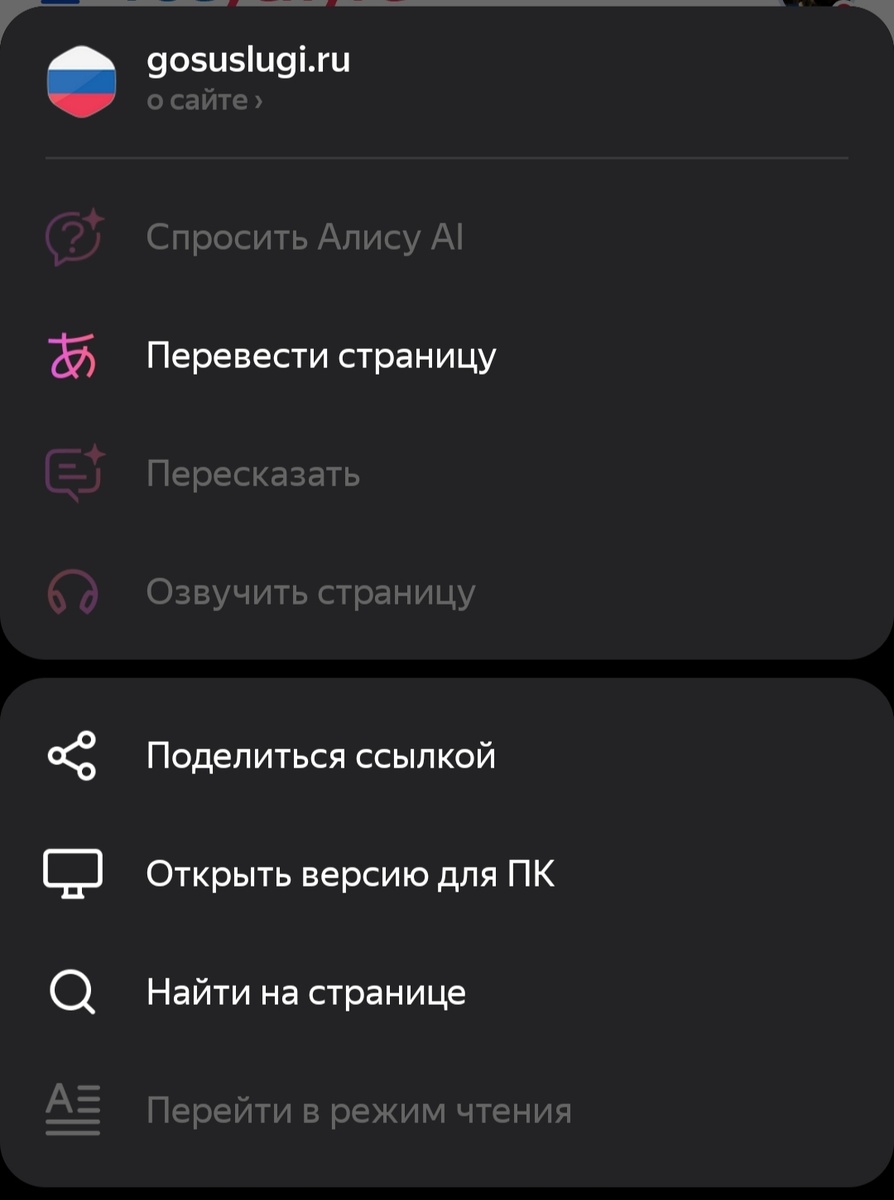Tap Поделиться ссылкой to share
The height and width of the screenshot is (1200, 894).
(320, 756)
